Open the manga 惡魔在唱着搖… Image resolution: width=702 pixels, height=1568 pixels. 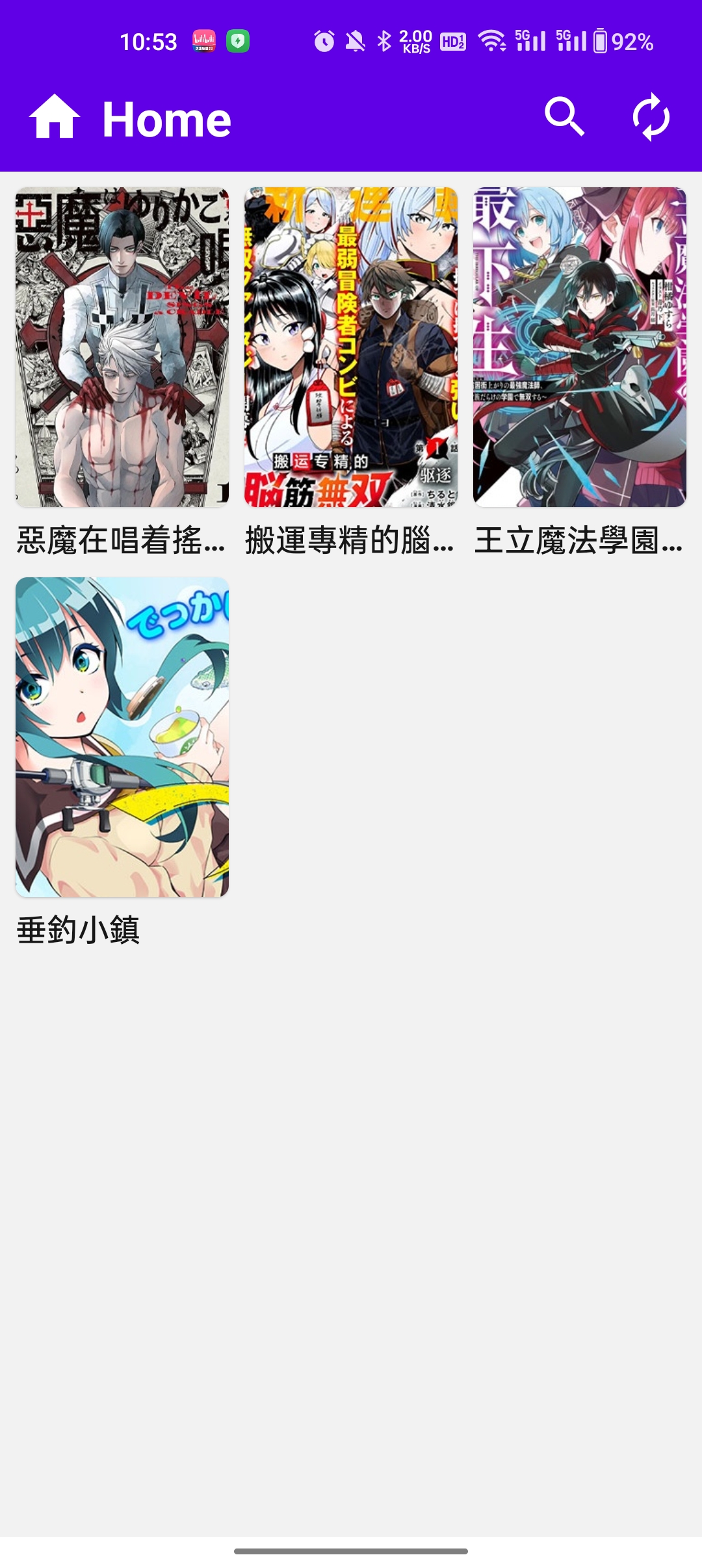click(x=122, y=348)
